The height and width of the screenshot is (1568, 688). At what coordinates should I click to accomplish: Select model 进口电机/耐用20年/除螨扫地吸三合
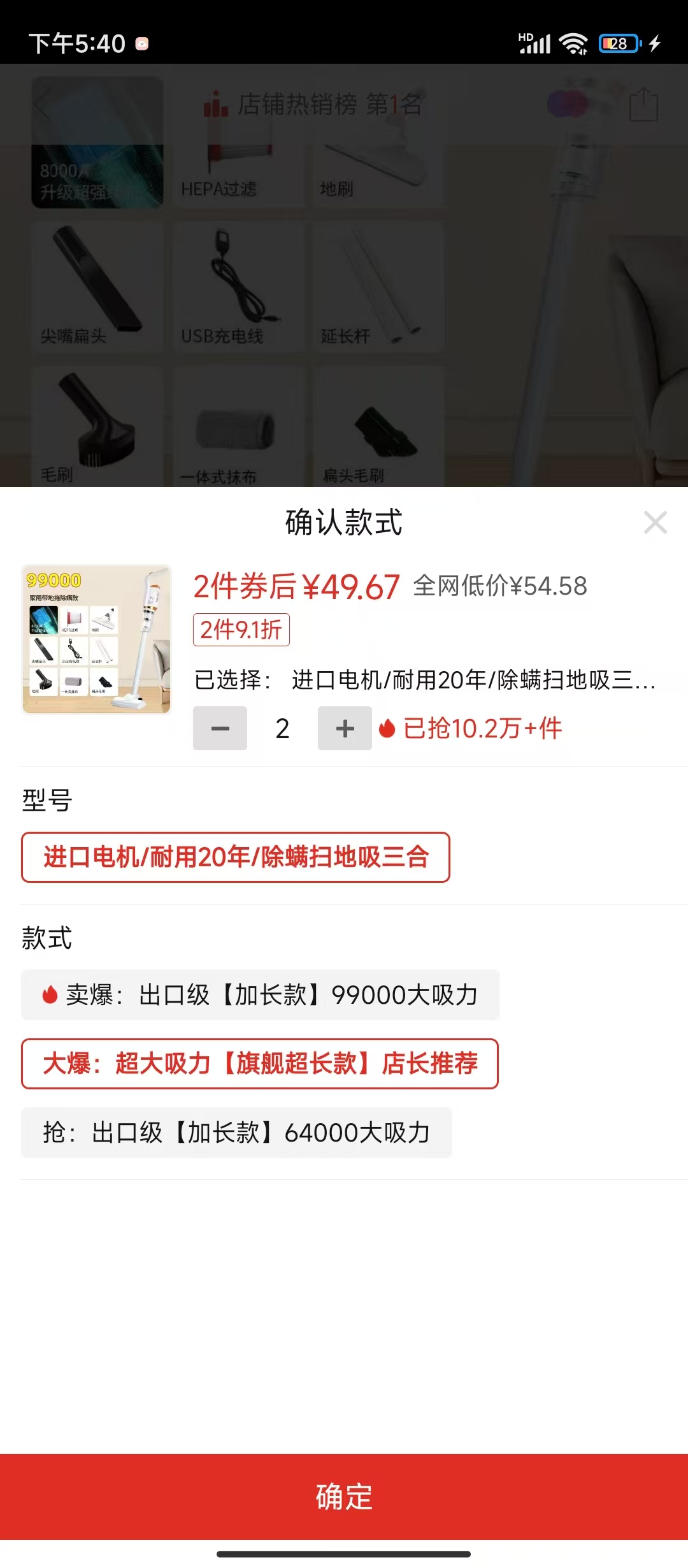[236, 857]
